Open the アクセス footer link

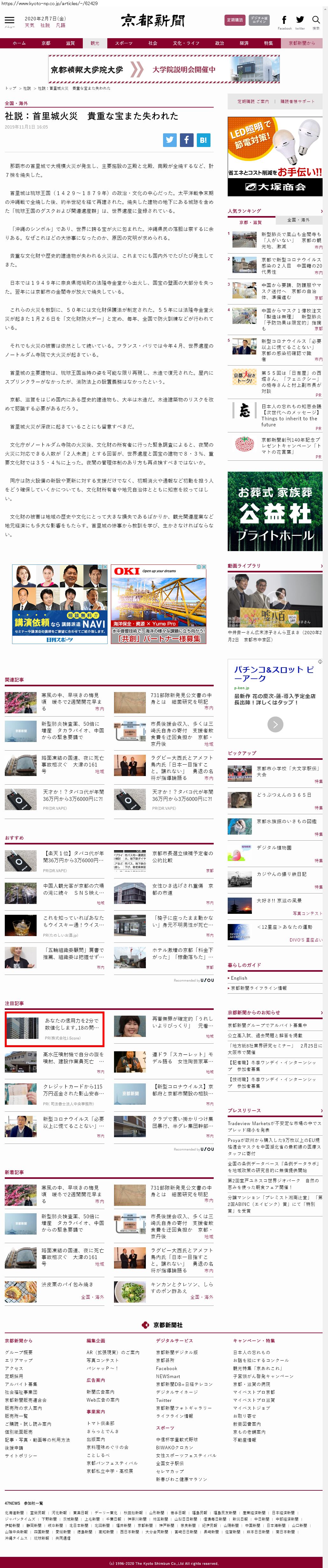coord(14,1368)
